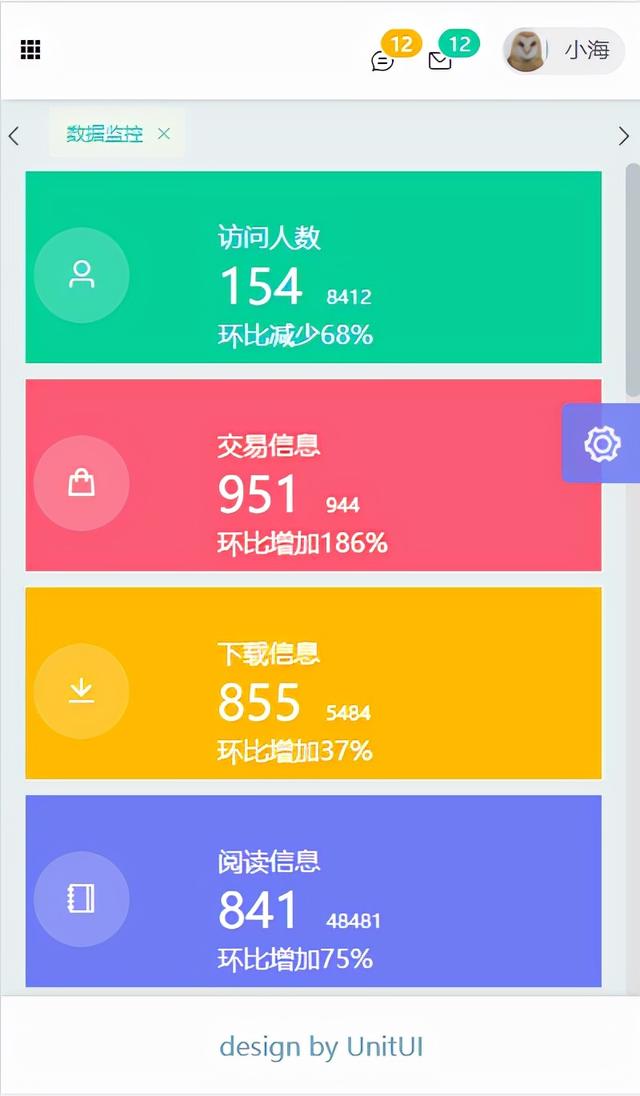The width and height of the screenshot is (640, 1096).
Task: Open the settings gear panel
Action: coord(602,443)
